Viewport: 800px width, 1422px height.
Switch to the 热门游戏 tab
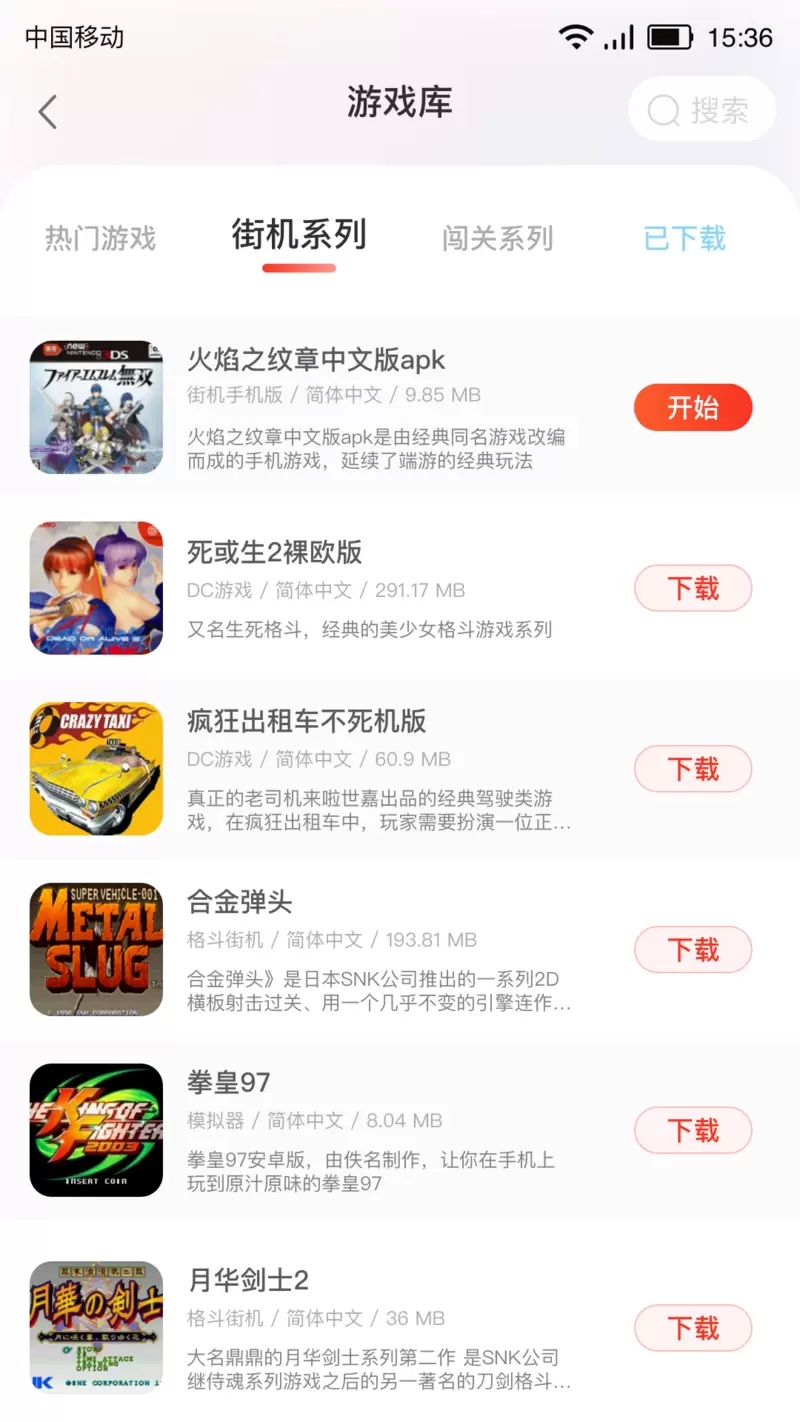point(101,238)
